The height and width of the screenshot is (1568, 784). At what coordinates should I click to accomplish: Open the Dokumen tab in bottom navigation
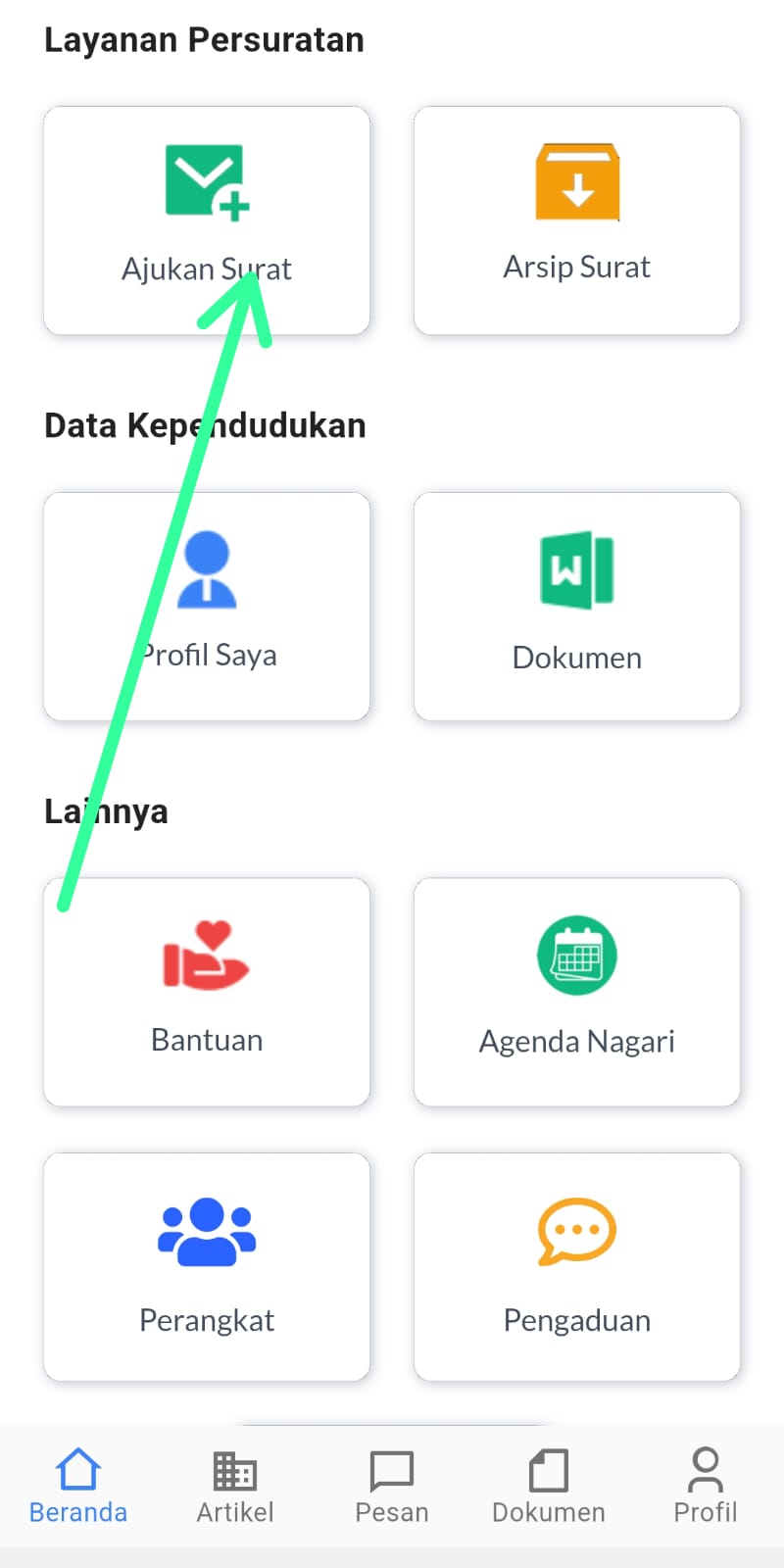click(x=549, y=1487)
